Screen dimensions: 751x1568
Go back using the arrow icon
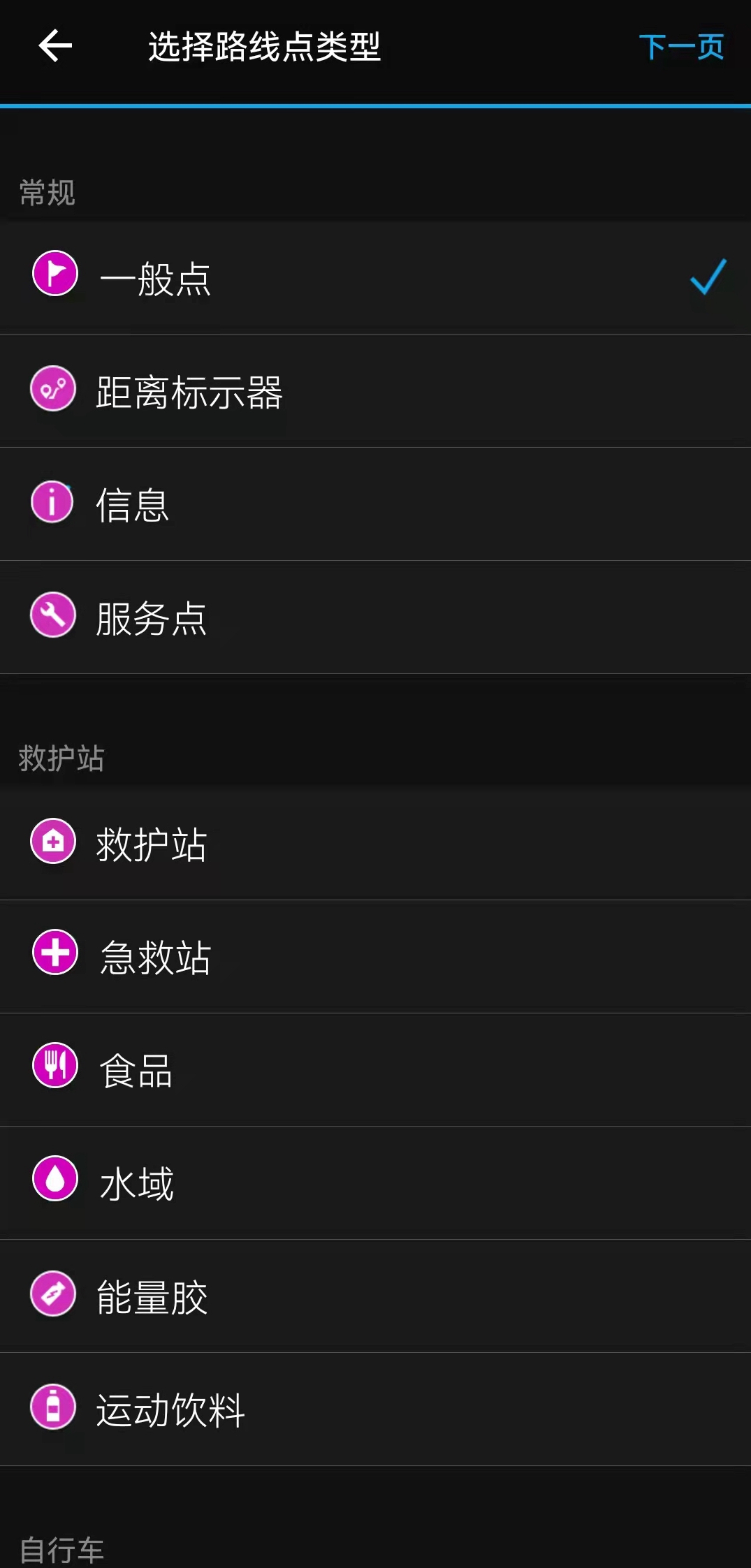[55, 46]
